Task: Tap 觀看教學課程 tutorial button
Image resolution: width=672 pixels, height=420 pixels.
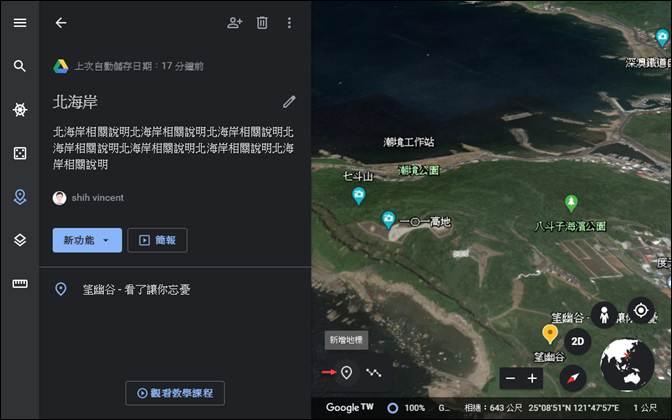Action: [x=175, y=393]
